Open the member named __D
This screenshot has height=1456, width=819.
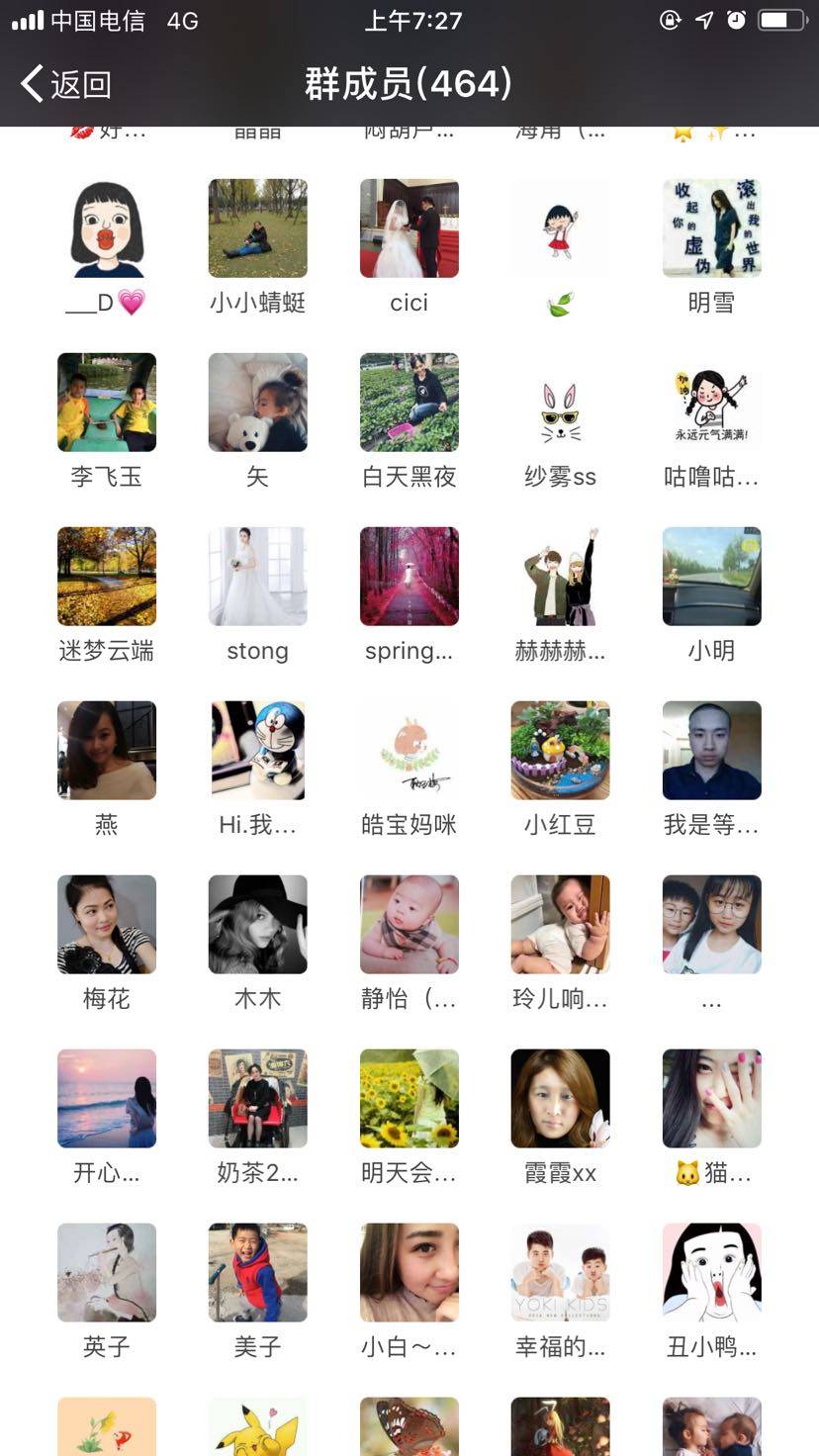pyautogui.click(x=107, y=228)
